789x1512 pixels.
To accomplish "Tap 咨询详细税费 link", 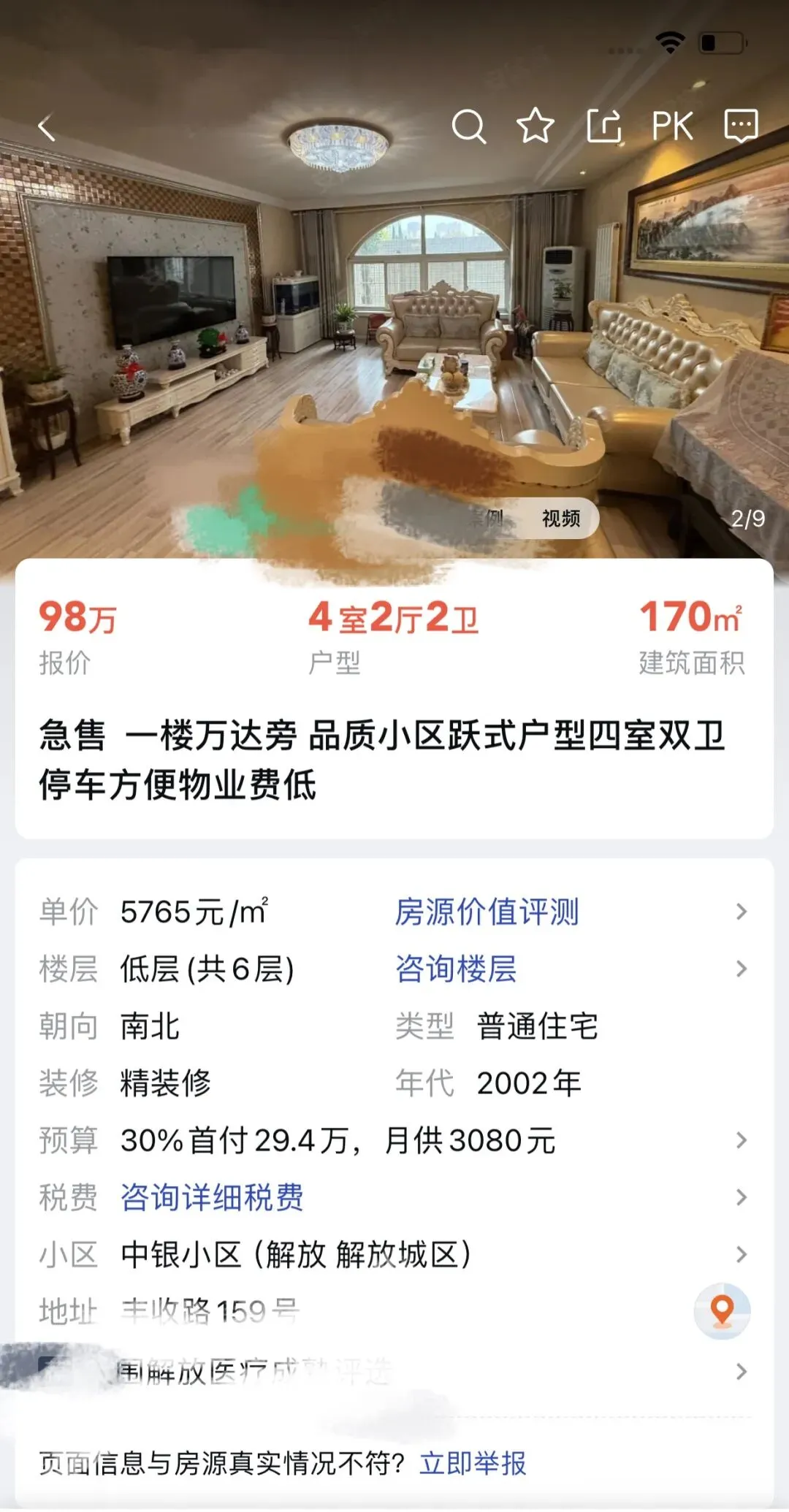I will pos(212,1197).
